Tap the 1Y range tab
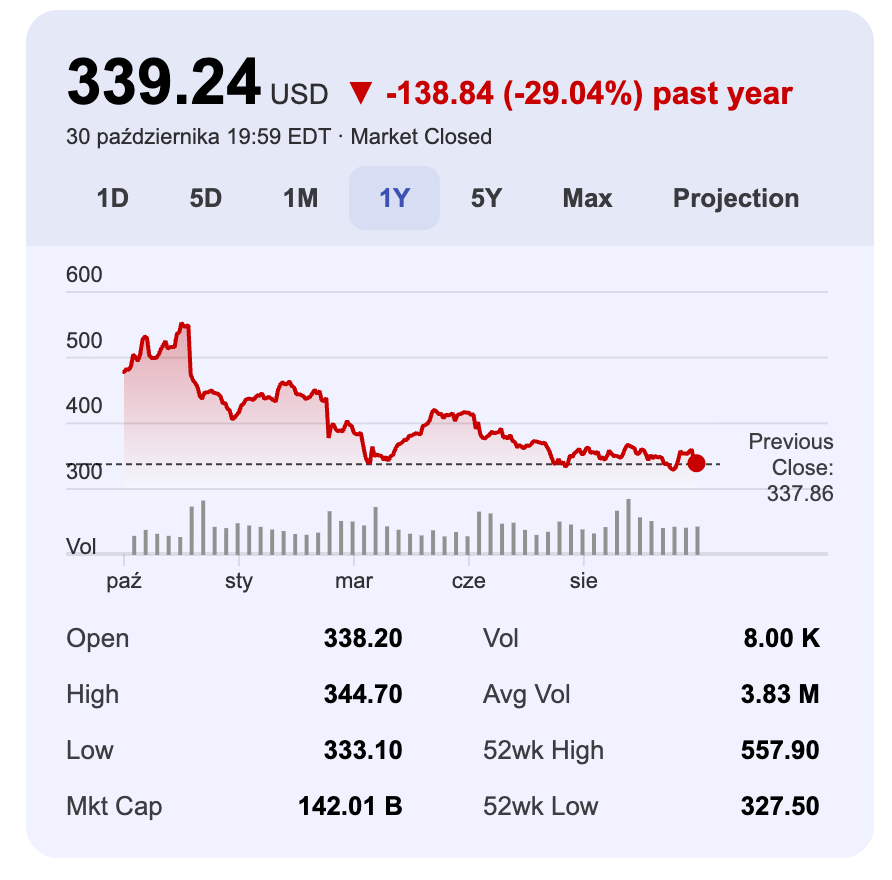Viewport: 892px width, 880px height. coord(394,198)
